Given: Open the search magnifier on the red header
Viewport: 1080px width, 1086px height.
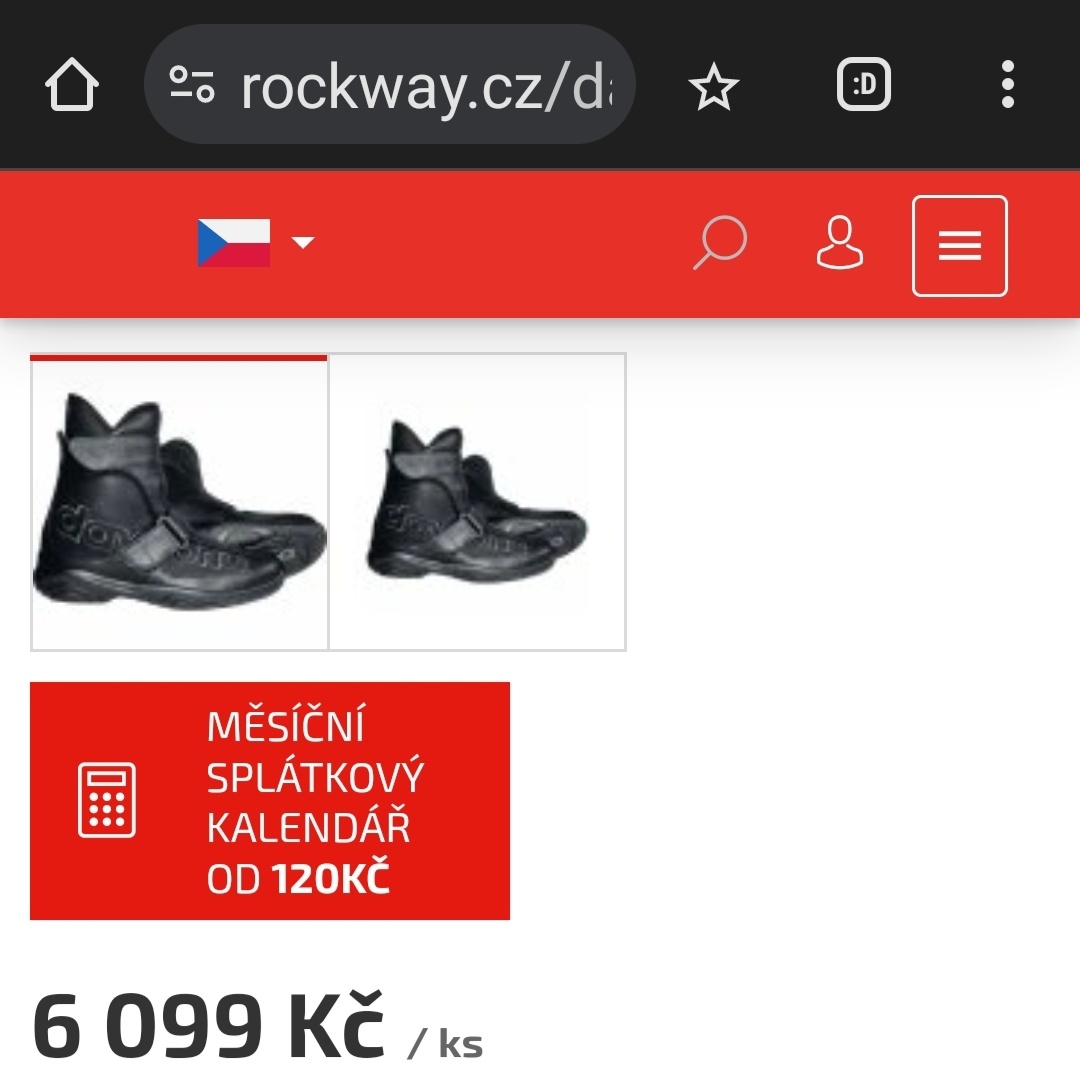Looking at the screenshot, I should (x=720, y=243).
